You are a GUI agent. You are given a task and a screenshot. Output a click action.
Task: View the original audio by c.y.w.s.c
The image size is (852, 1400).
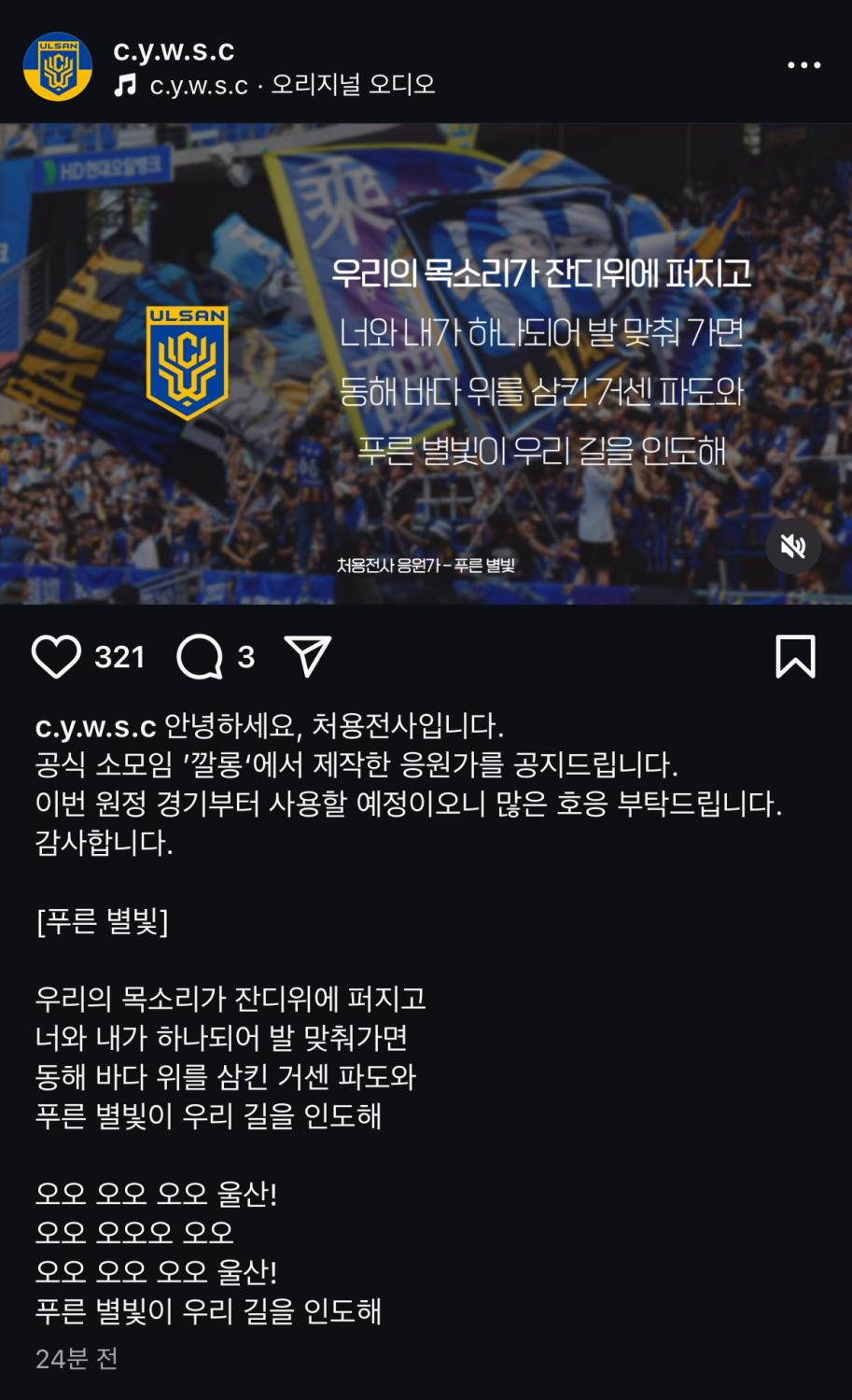coord(292,86)
